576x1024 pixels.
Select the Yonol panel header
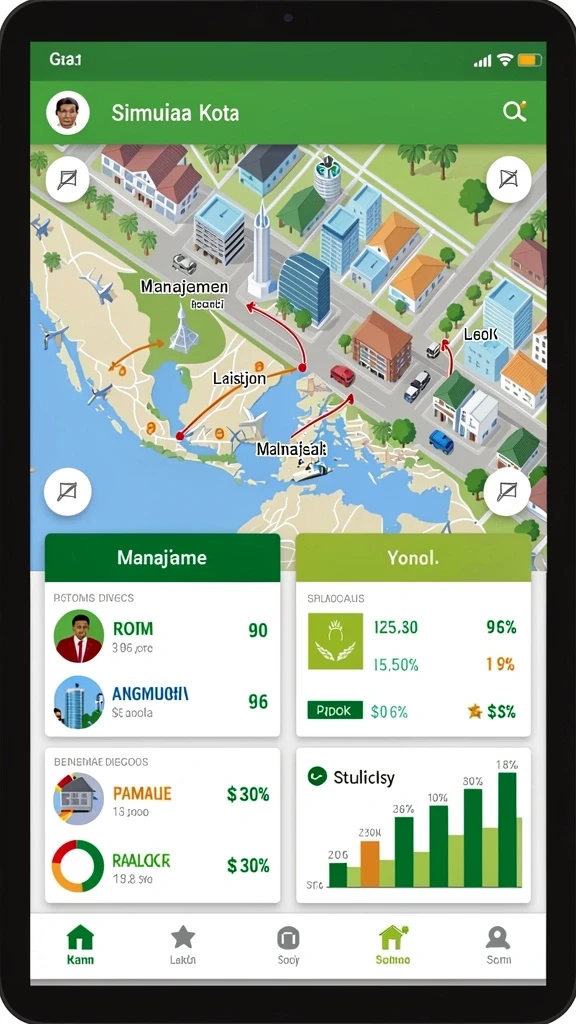coord(413,558)
